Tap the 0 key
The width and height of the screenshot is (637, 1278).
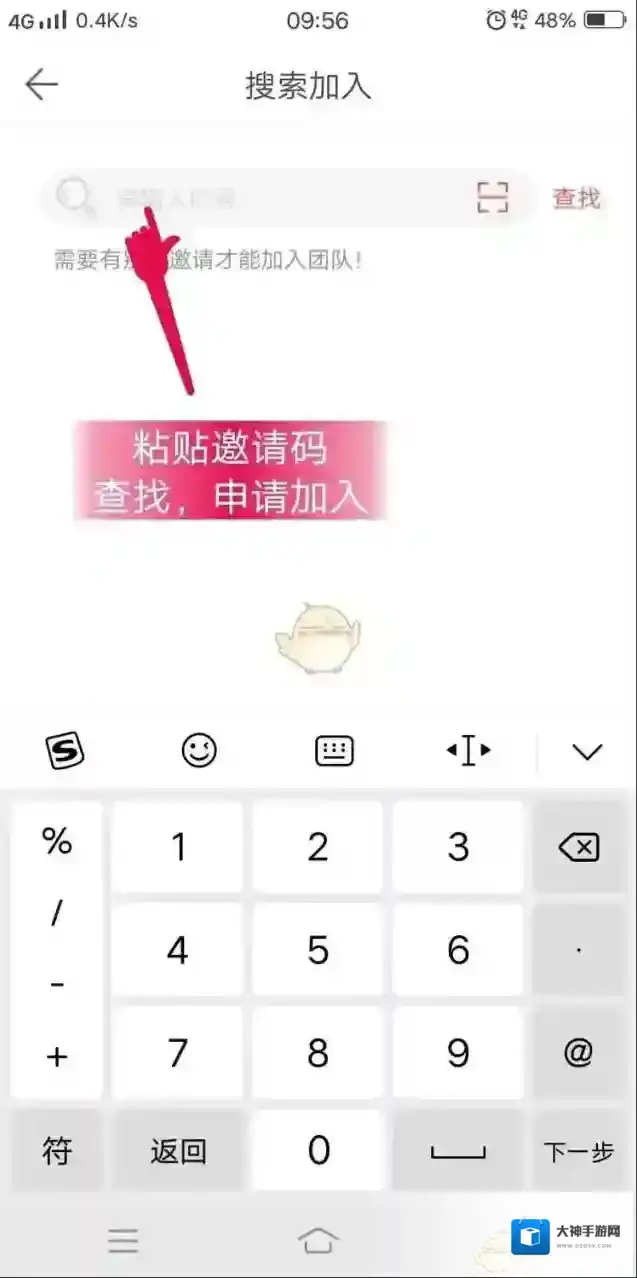318,1152
